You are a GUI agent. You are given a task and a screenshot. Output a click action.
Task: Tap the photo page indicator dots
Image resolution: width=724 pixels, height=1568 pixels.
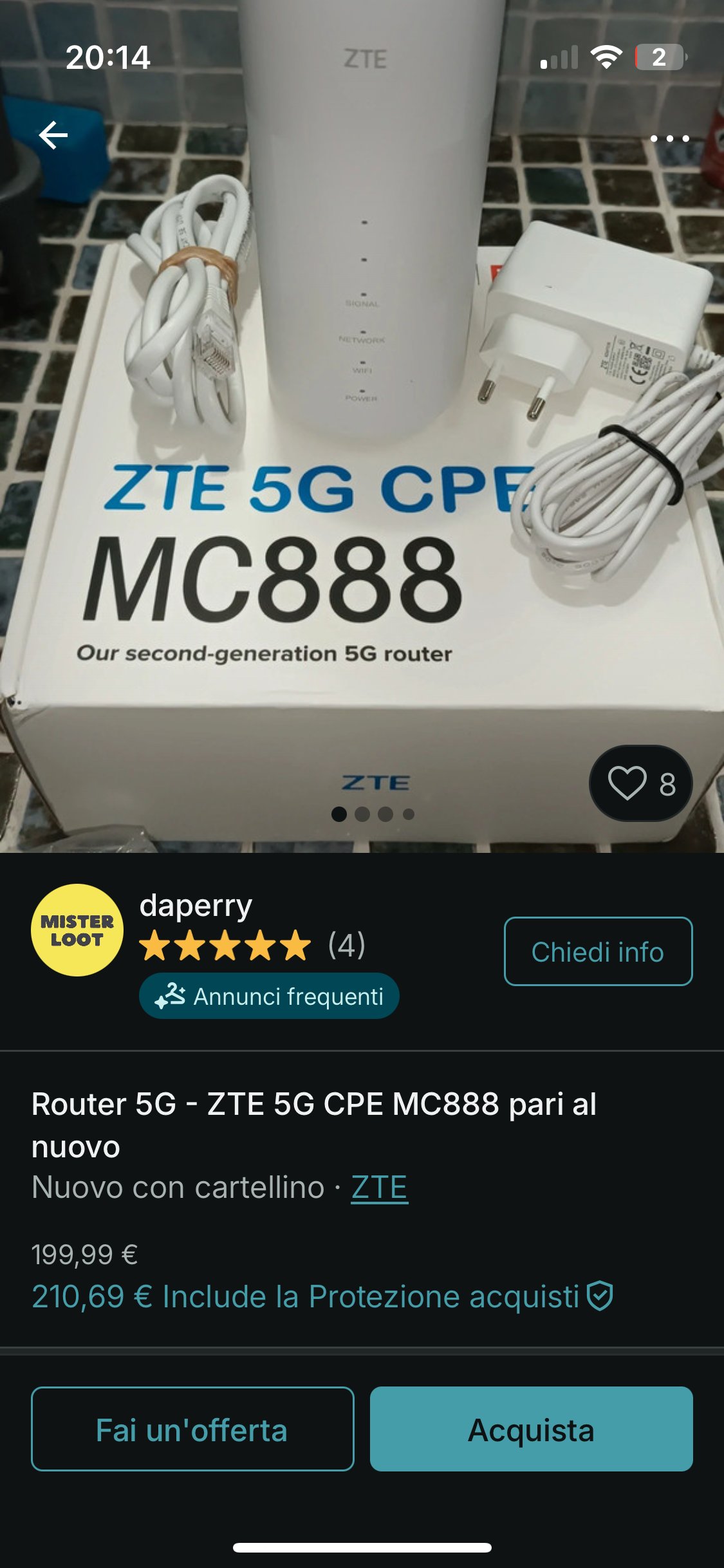coord(373,814)
